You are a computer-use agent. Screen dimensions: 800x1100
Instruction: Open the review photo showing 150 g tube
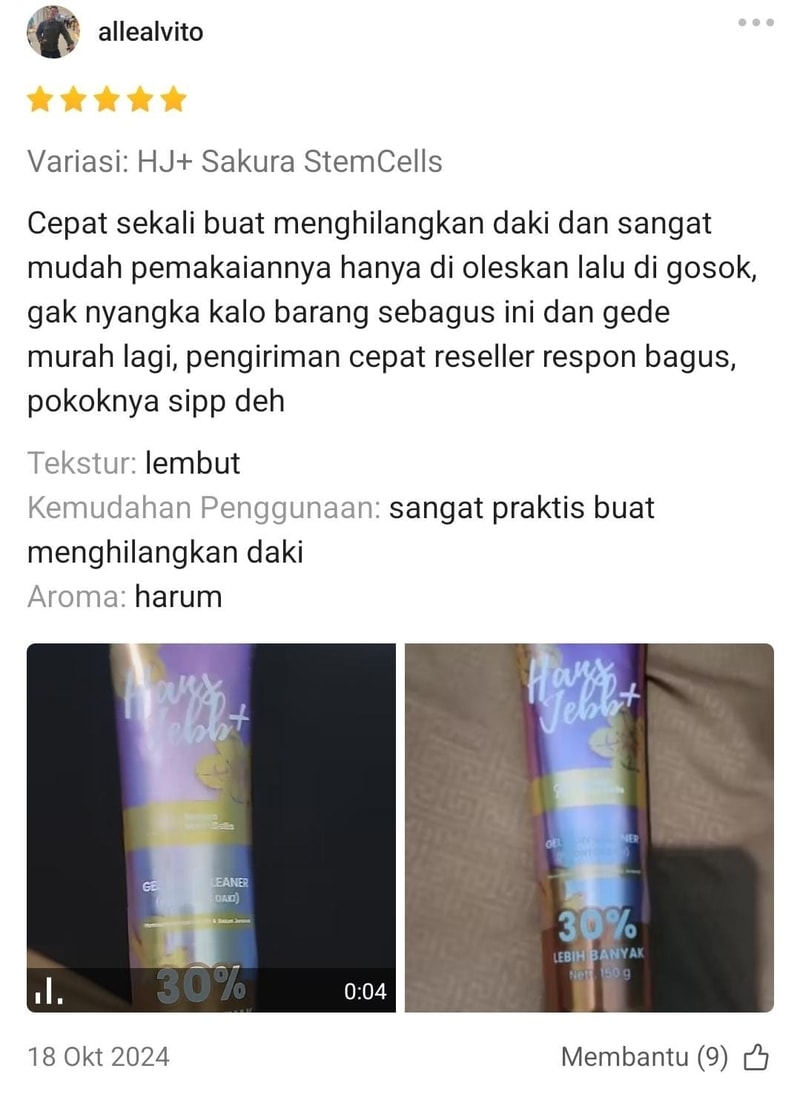(589, 827)
